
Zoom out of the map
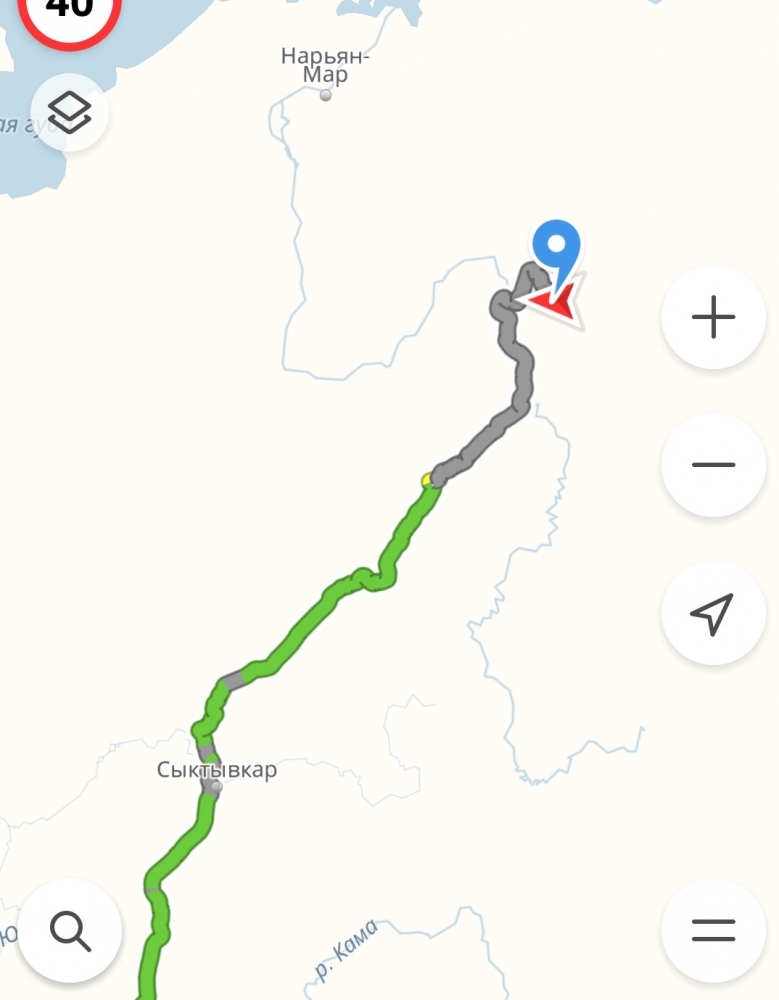tap(713, 465)
